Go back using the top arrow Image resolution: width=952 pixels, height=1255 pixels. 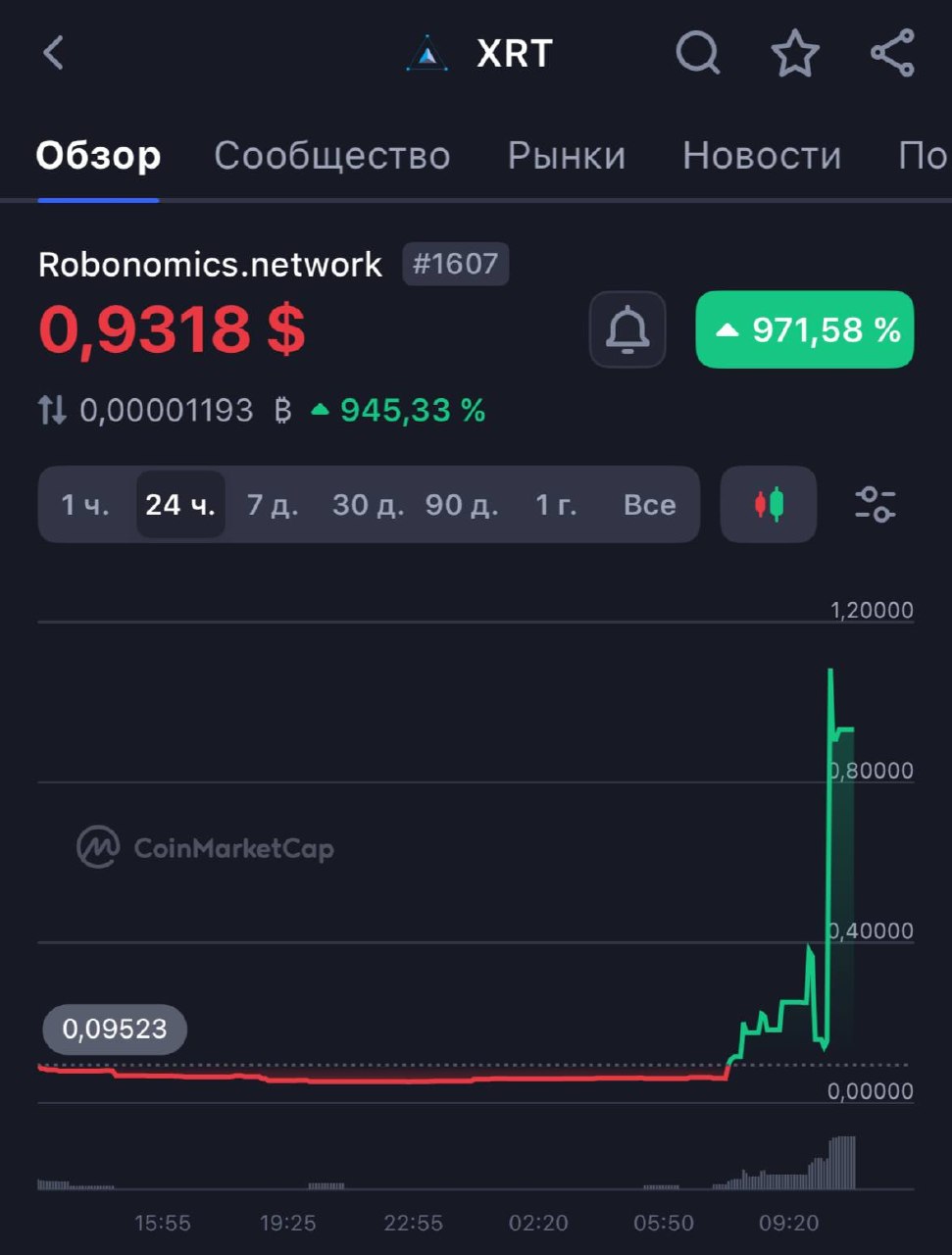(54, 53)
